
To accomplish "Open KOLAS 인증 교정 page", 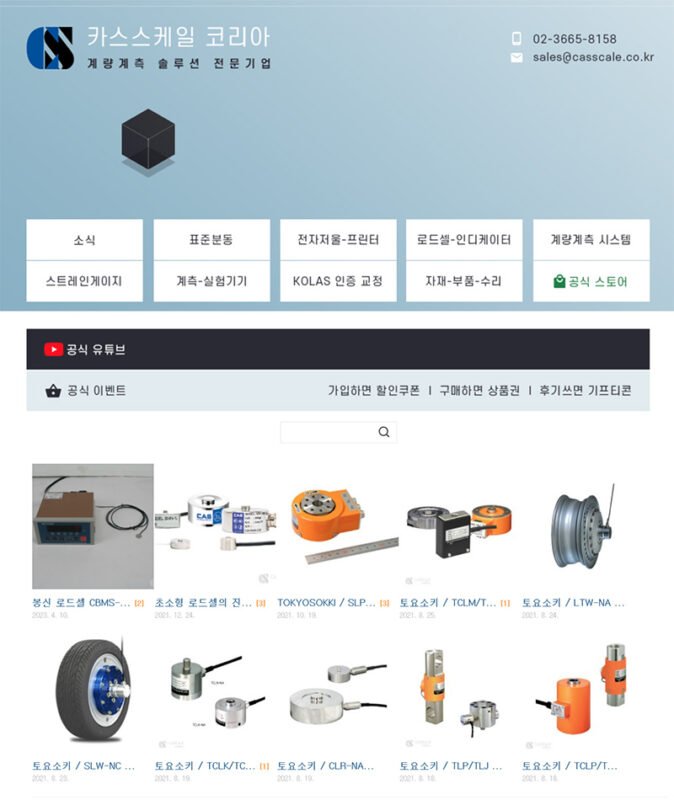I will tap(338, 281).
